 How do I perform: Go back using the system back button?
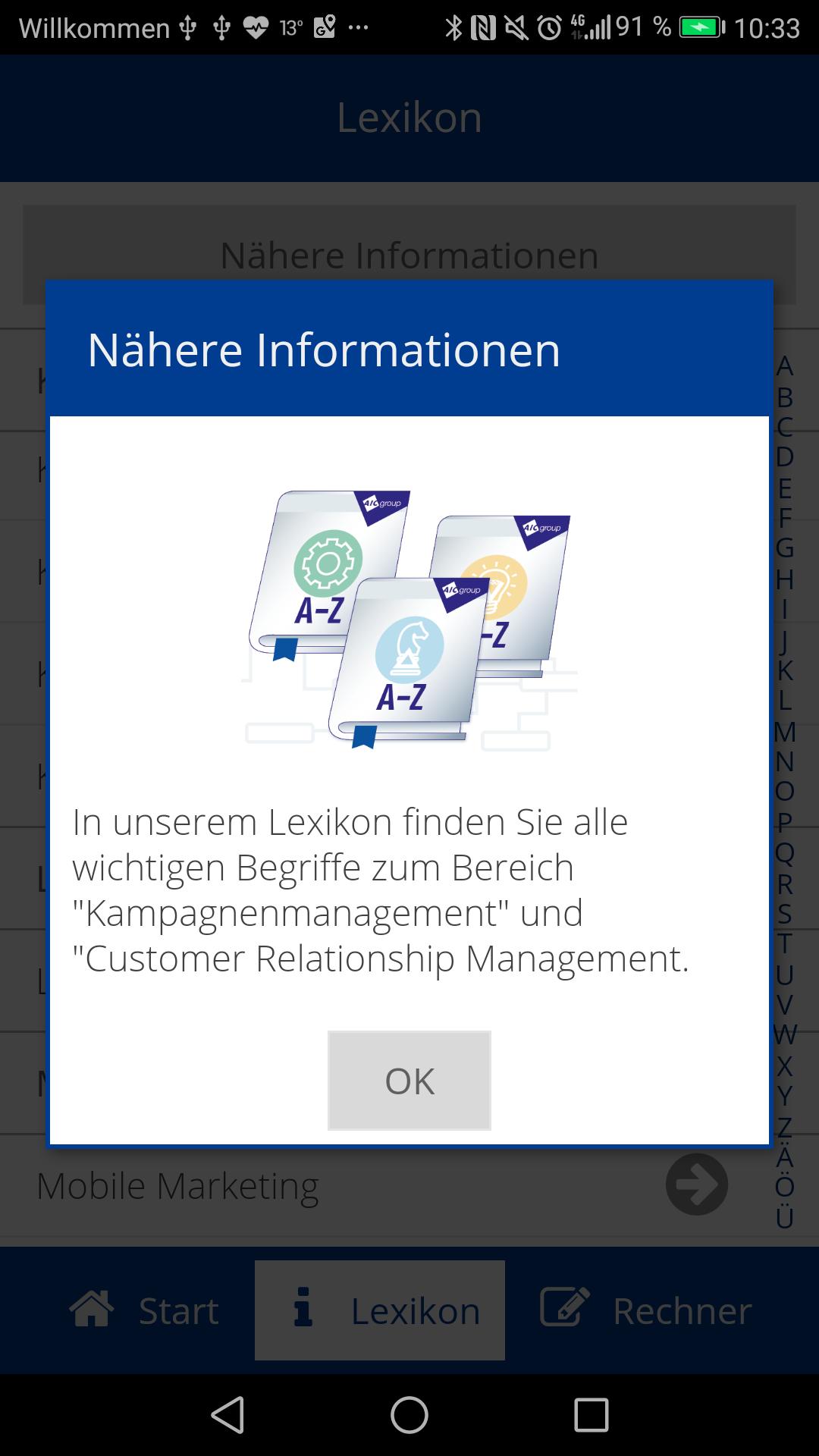227,1415
